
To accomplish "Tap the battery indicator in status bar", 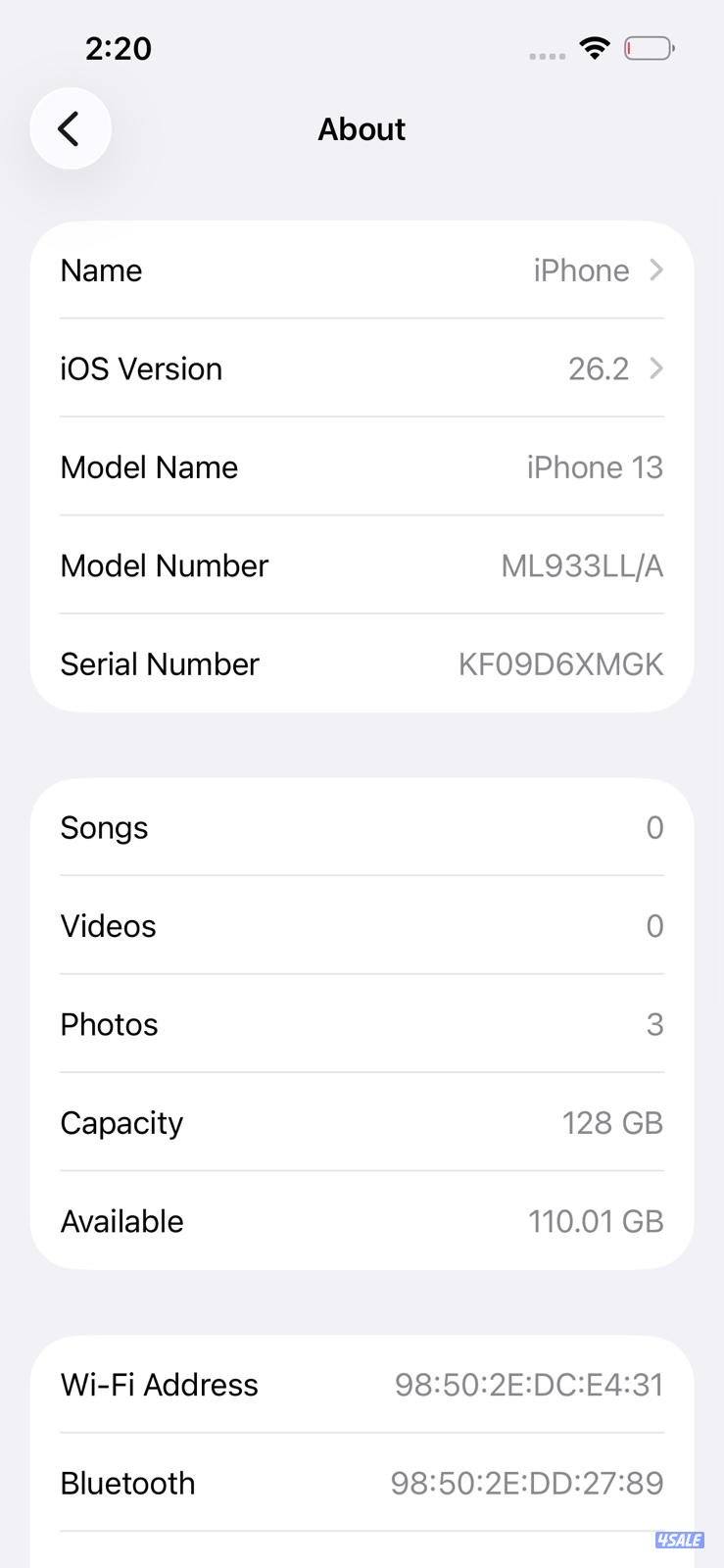I will 649,47.
